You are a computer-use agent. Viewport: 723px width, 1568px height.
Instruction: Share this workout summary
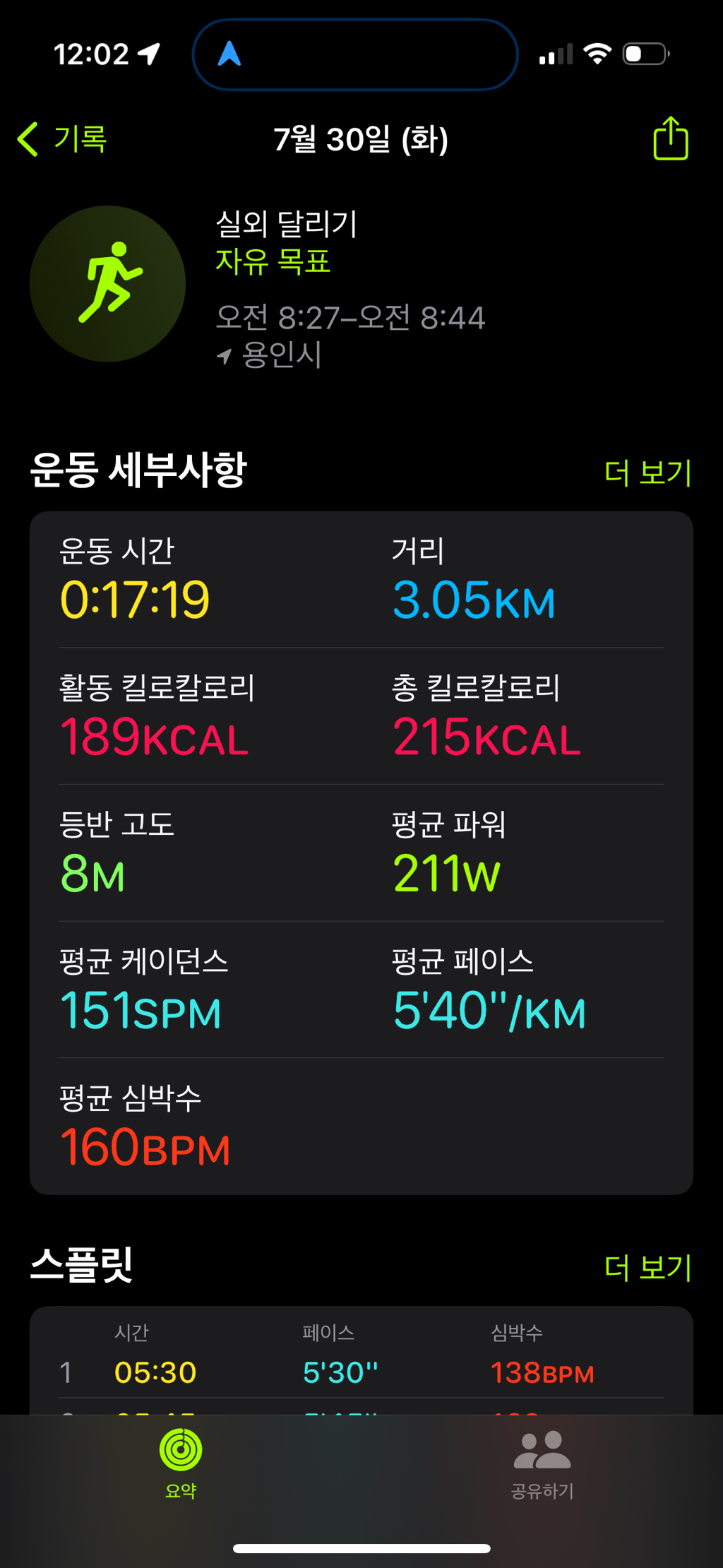click(x=670, y=138)
